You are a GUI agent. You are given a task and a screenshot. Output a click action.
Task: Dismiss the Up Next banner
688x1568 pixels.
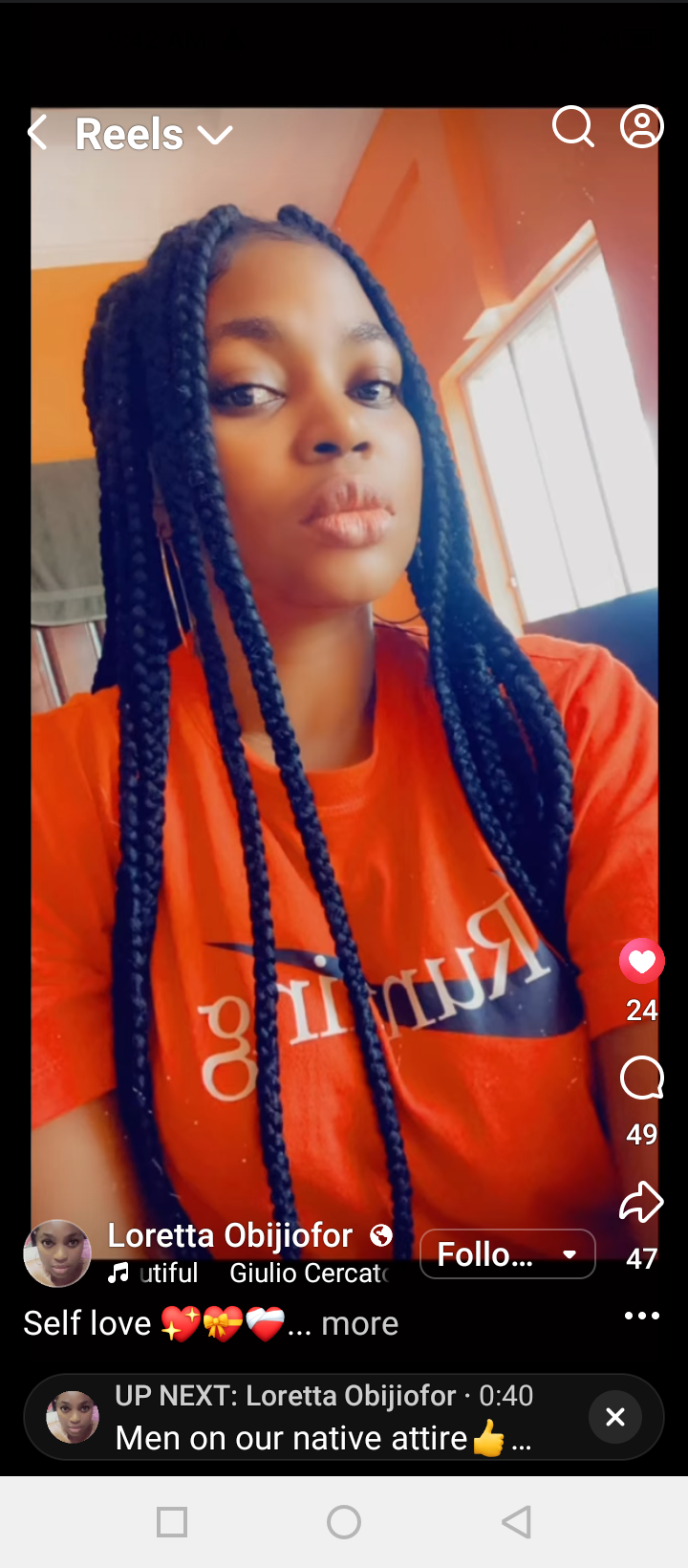[615, 1417]
